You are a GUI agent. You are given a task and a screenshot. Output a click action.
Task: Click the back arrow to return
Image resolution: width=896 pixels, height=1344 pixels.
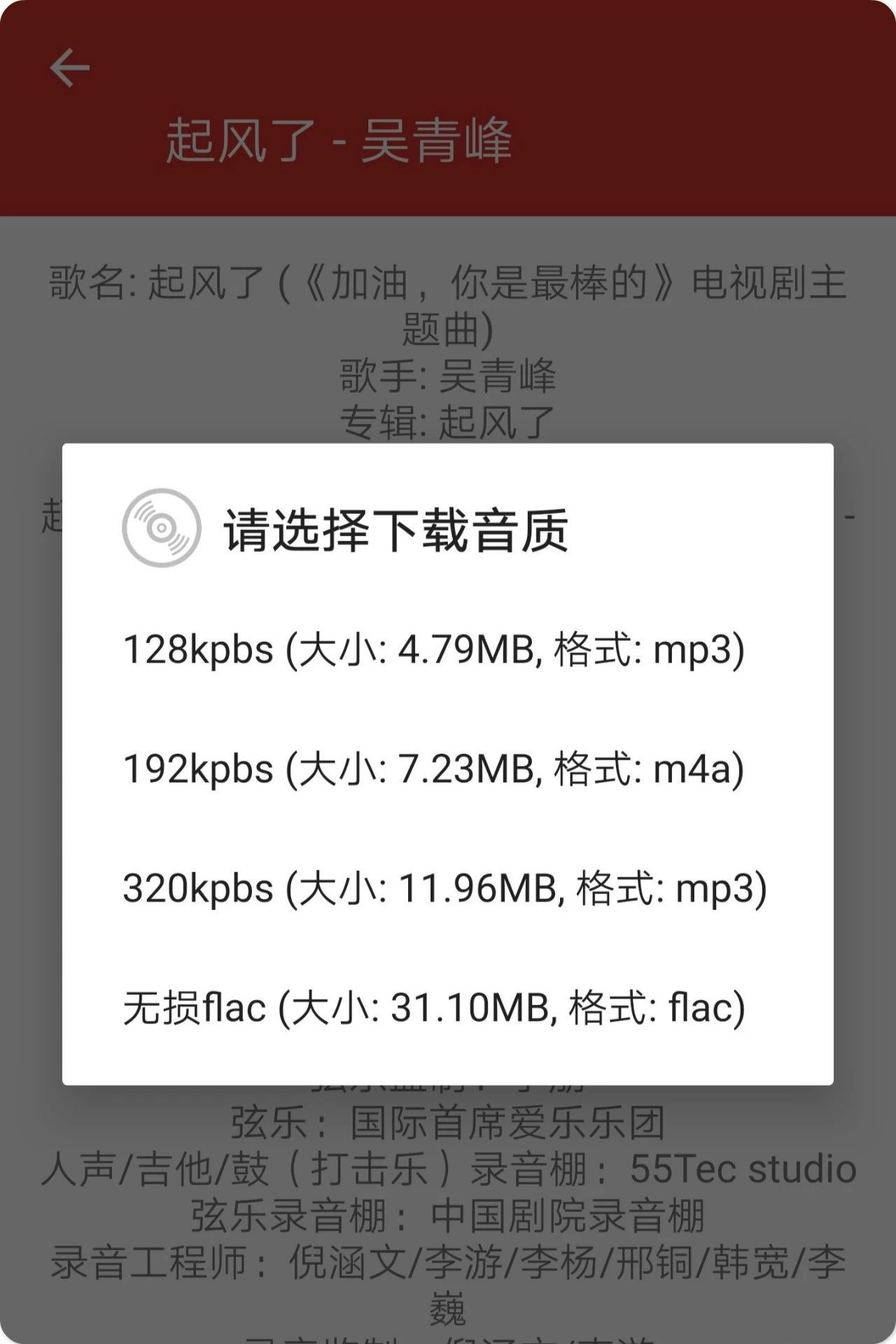(68, 67)
